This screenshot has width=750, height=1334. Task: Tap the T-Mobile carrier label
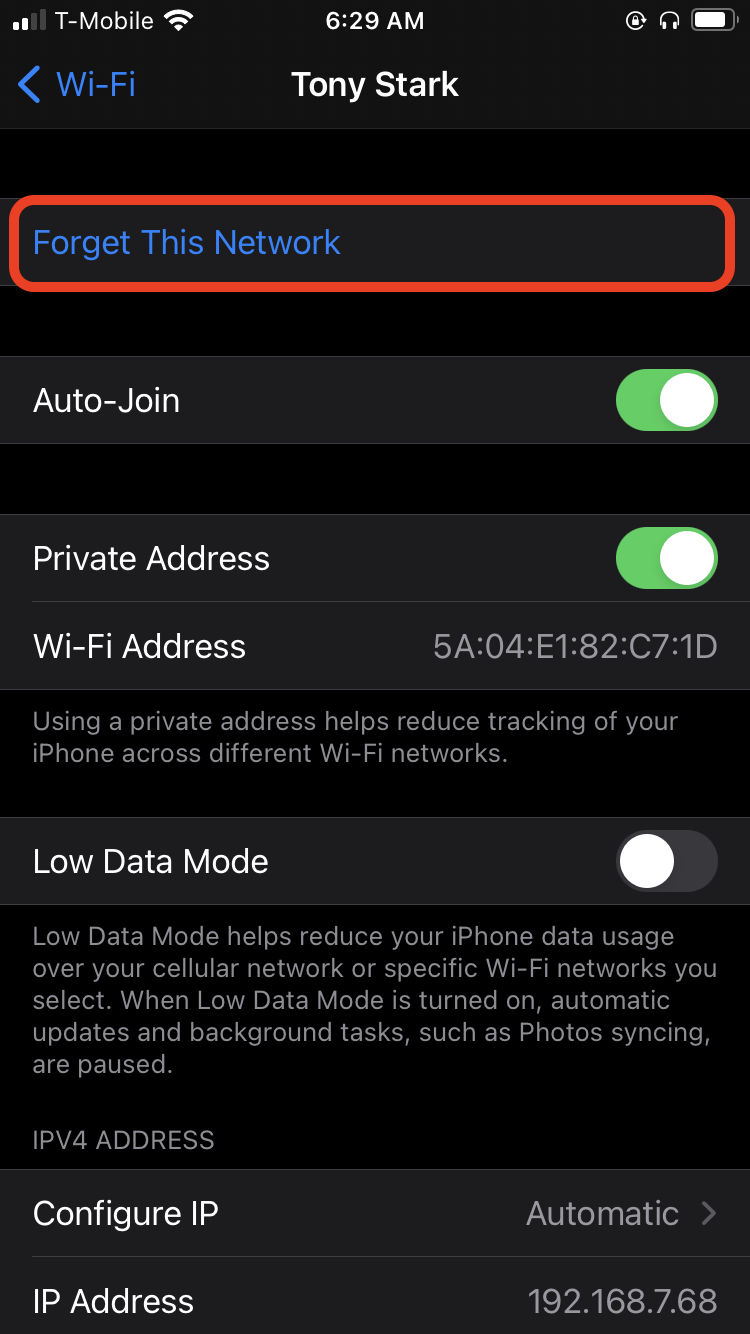[x=103, y=20]
